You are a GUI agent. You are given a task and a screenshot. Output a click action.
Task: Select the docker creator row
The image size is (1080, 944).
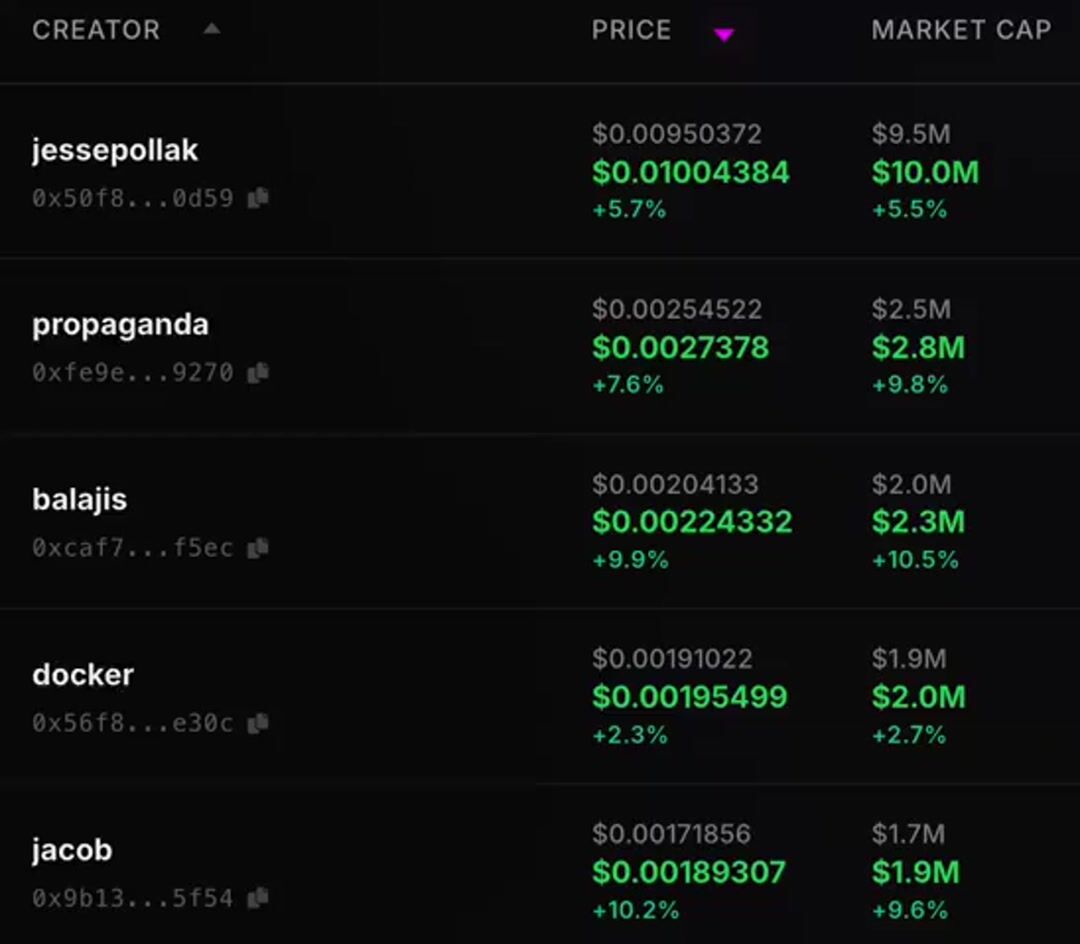pos(83,675)
